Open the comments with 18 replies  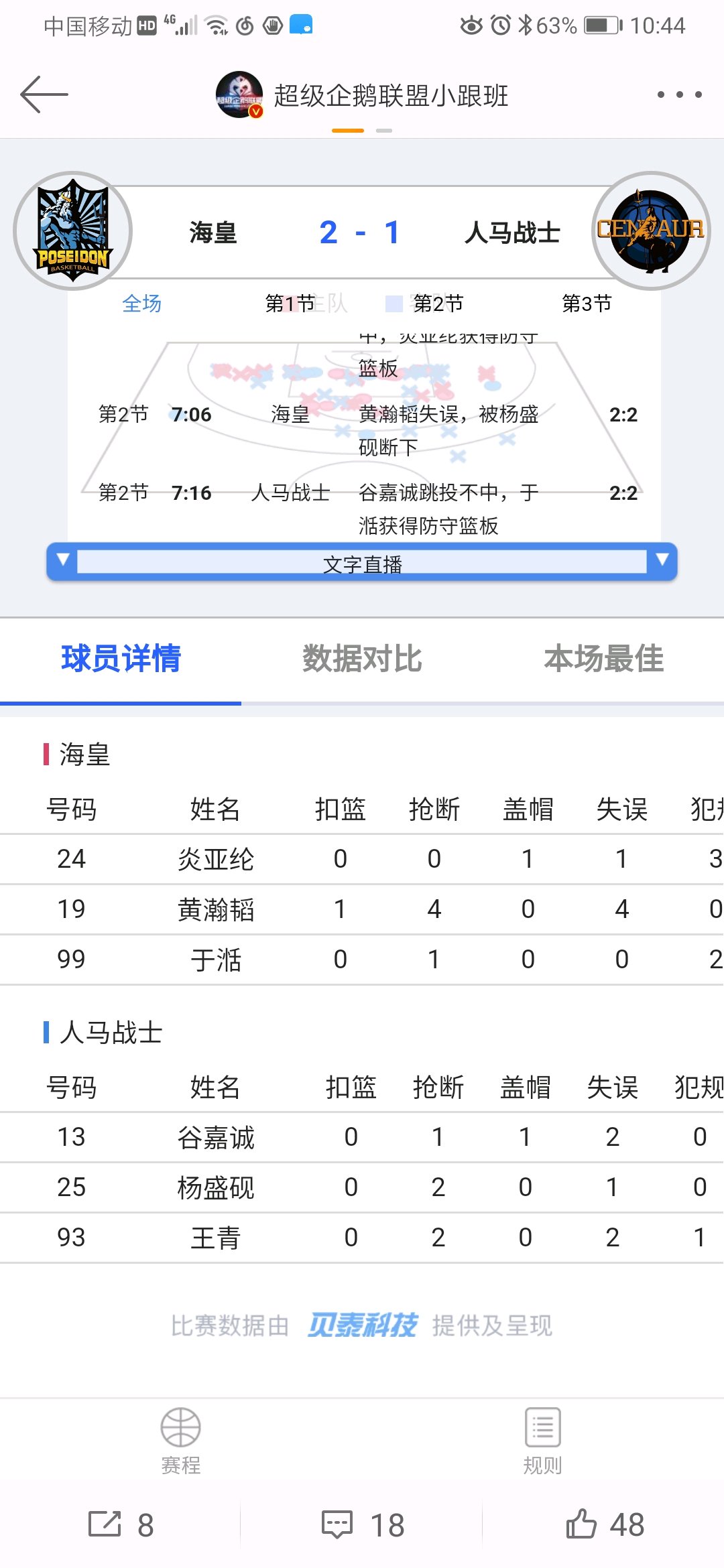(x=363, y=1525)
